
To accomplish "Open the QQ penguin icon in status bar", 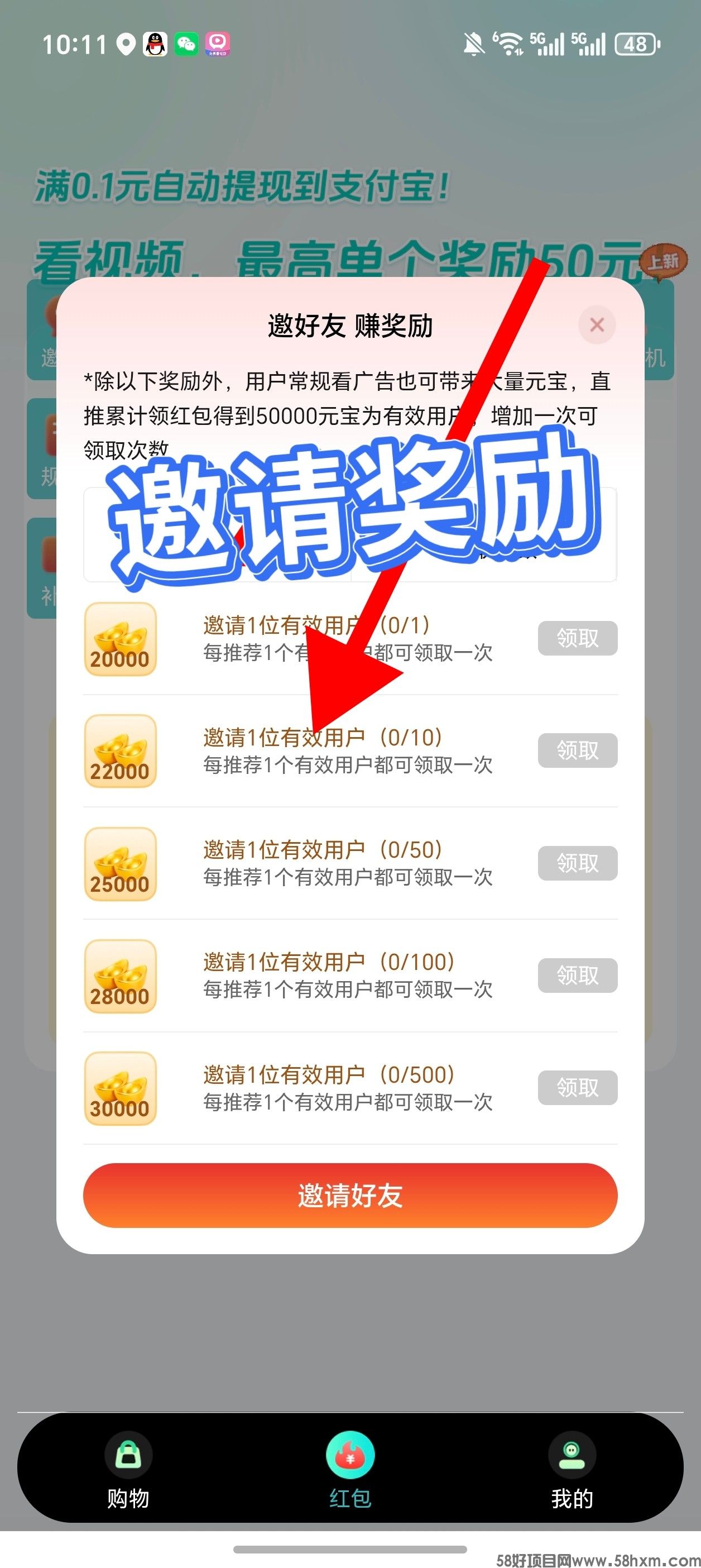I will tap(154, 42).
